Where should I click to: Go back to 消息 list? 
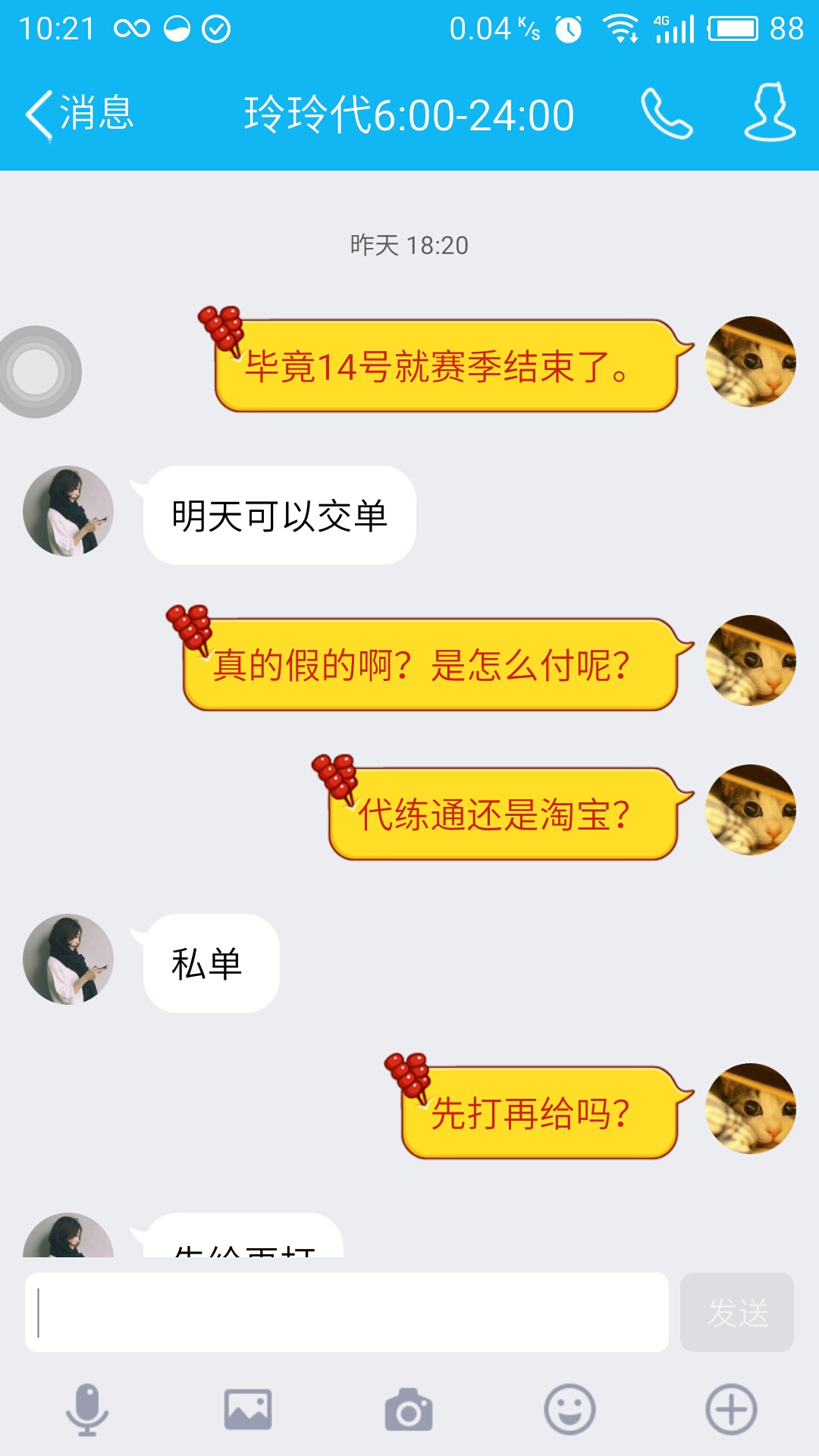click(80, 115)
